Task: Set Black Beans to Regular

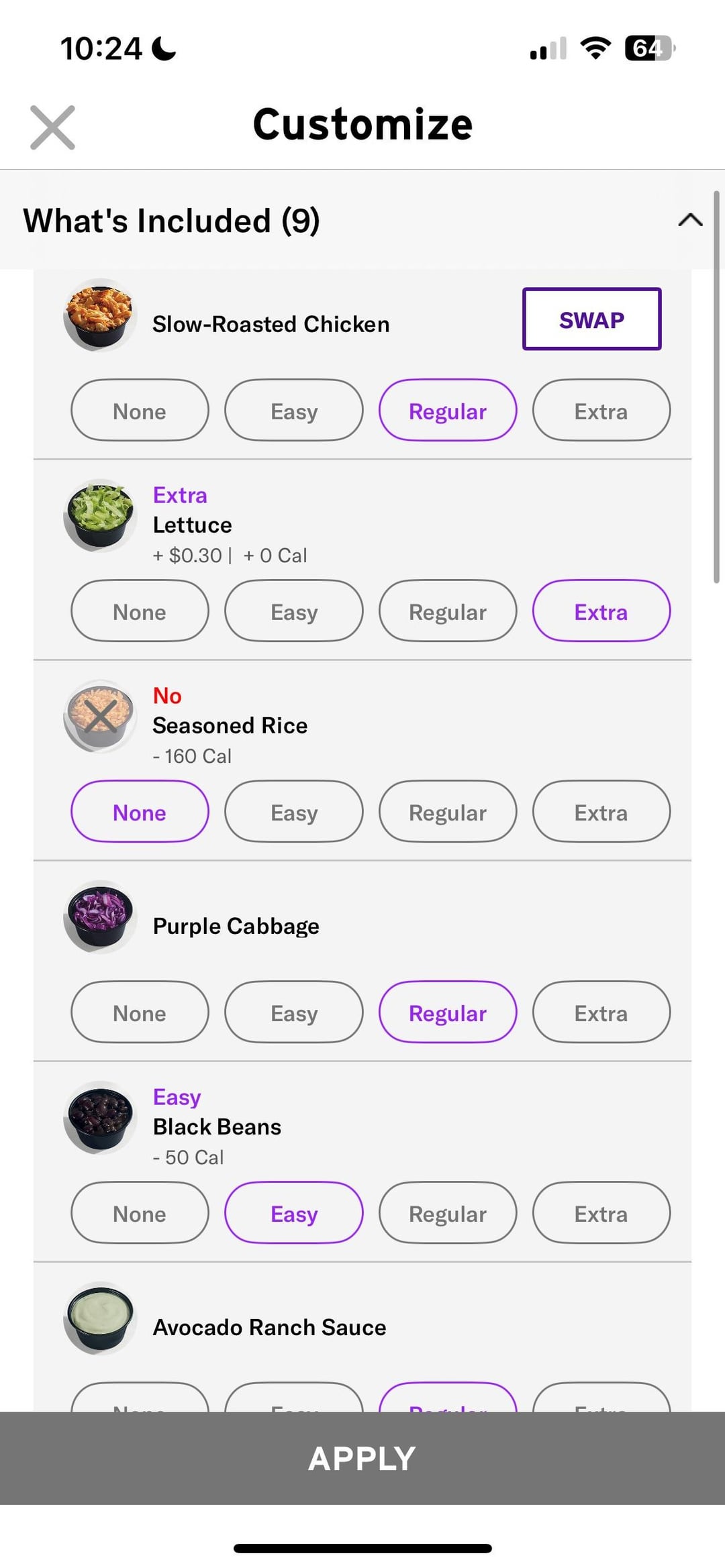Action: (x=448, y=1212)
